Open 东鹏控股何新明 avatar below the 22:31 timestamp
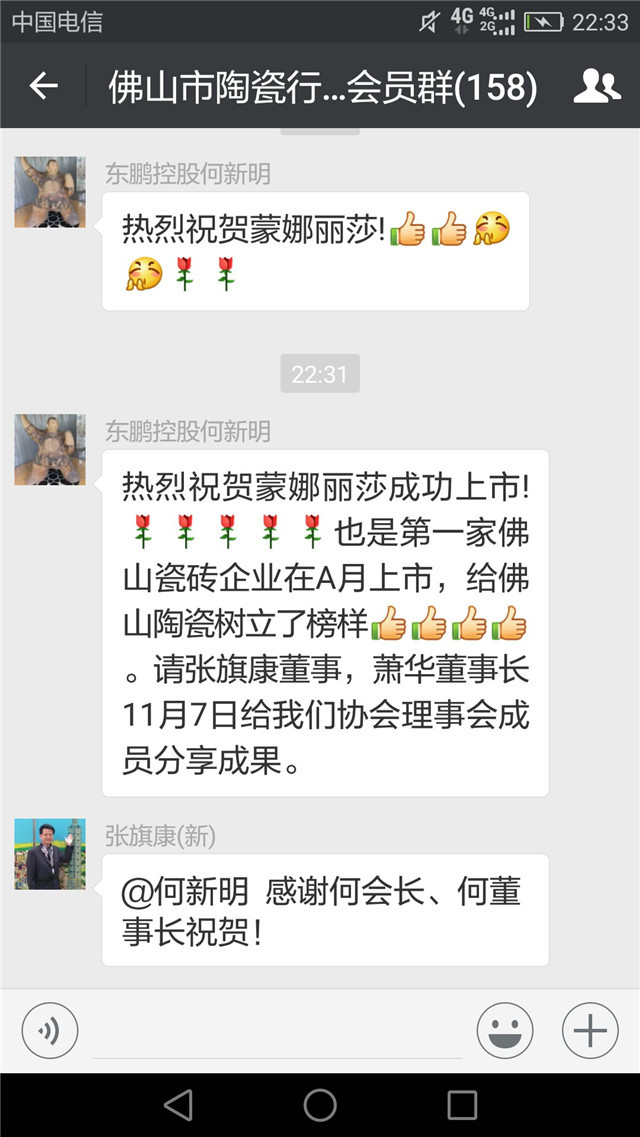The image size is (640, 1137). (50, 449)
